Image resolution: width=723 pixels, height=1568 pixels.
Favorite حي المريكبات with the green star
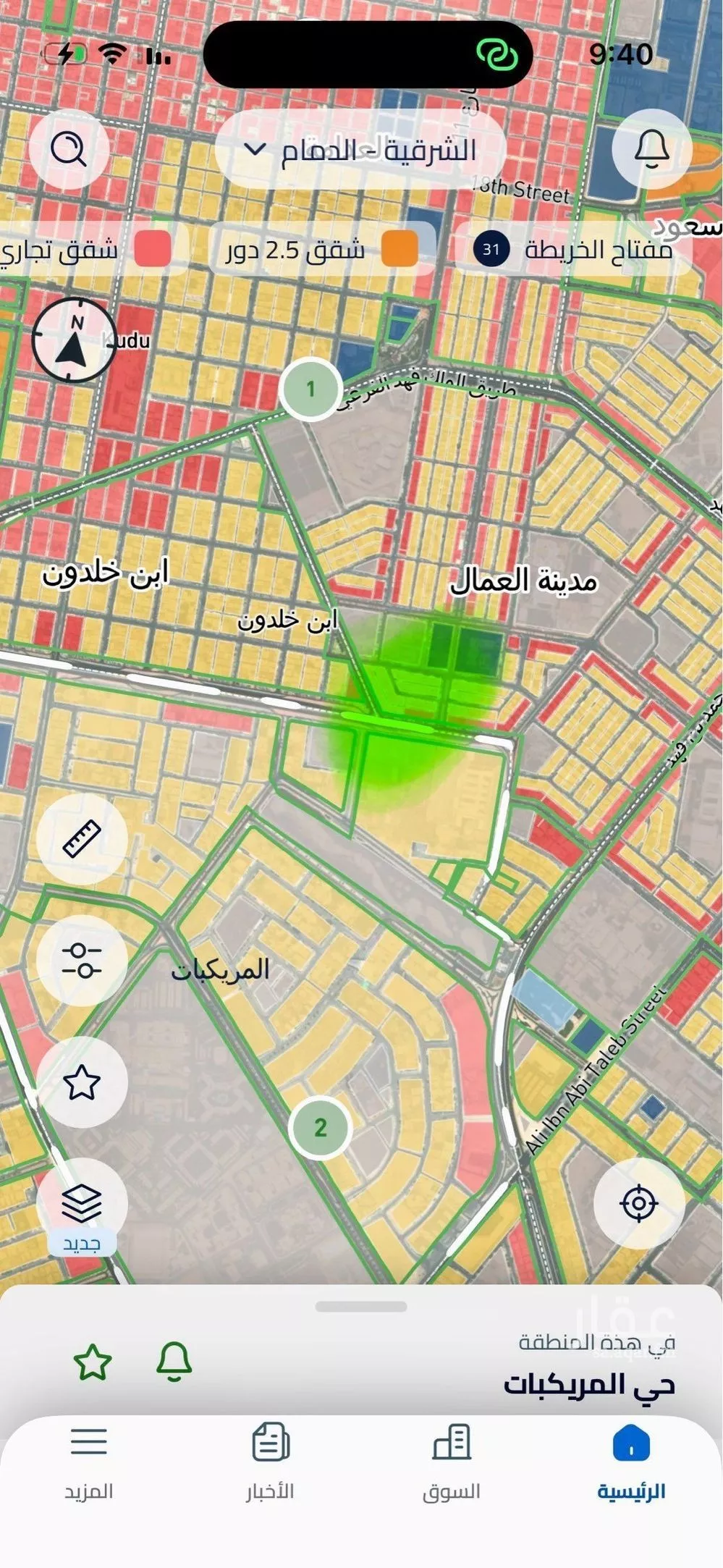pos(93,1362)
